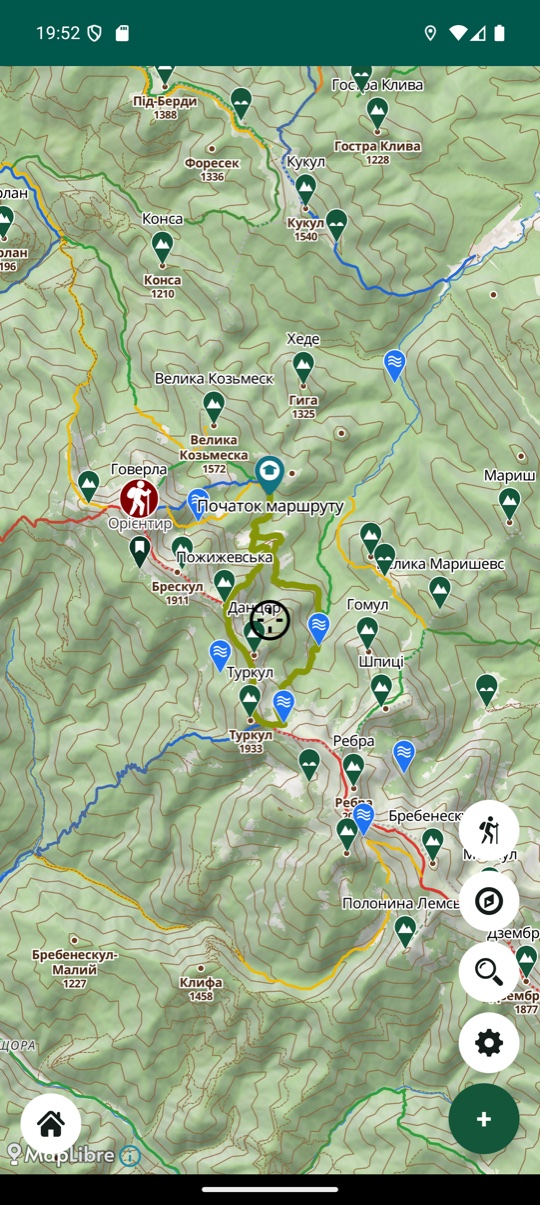
Task: Tap the Велика Козьмеска peak marker
Action: pyautogui.click(x=213, y=406)
